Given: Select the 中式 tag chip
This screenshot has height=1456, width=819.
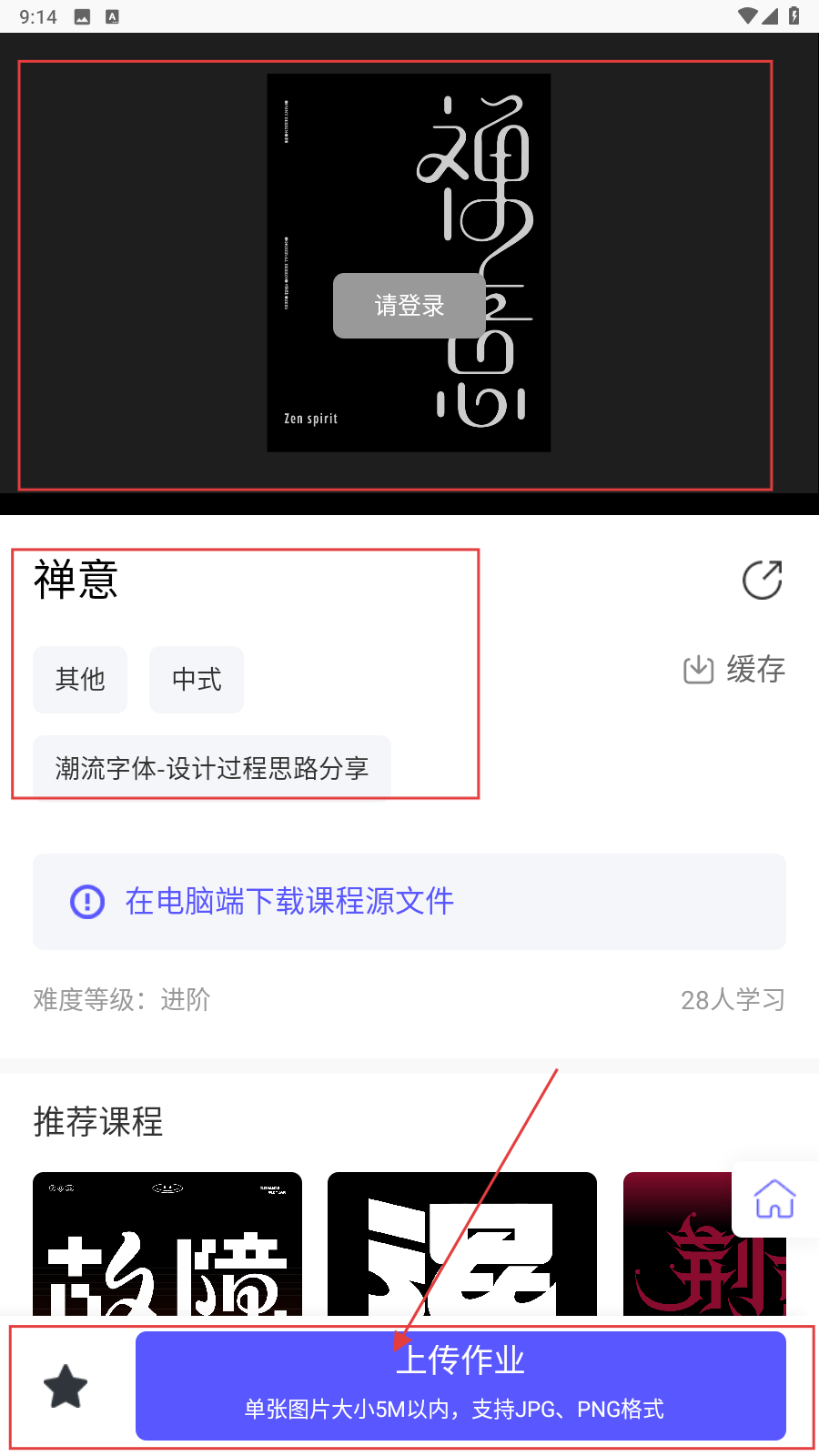Looking at the screenshot, I should tap(197, 680).
